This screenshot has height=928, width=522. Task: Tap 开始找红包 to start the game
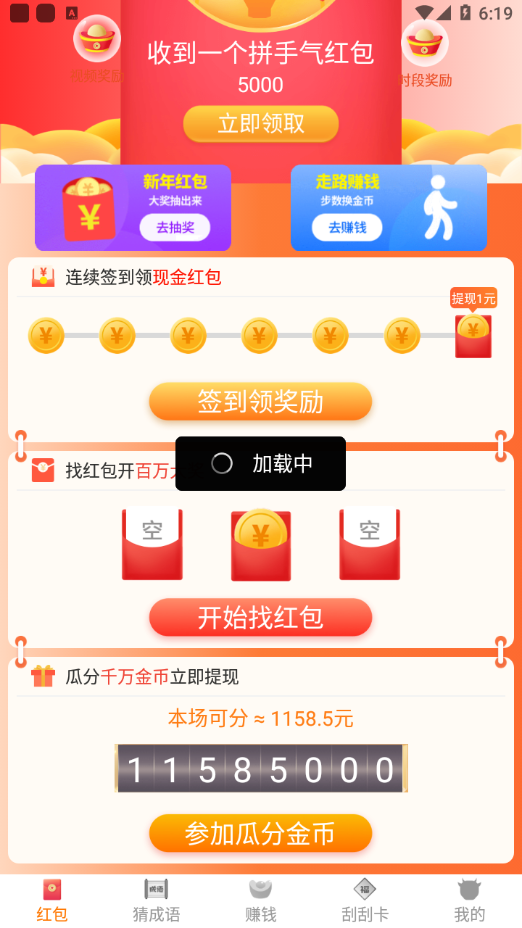[x=260, y=617]
